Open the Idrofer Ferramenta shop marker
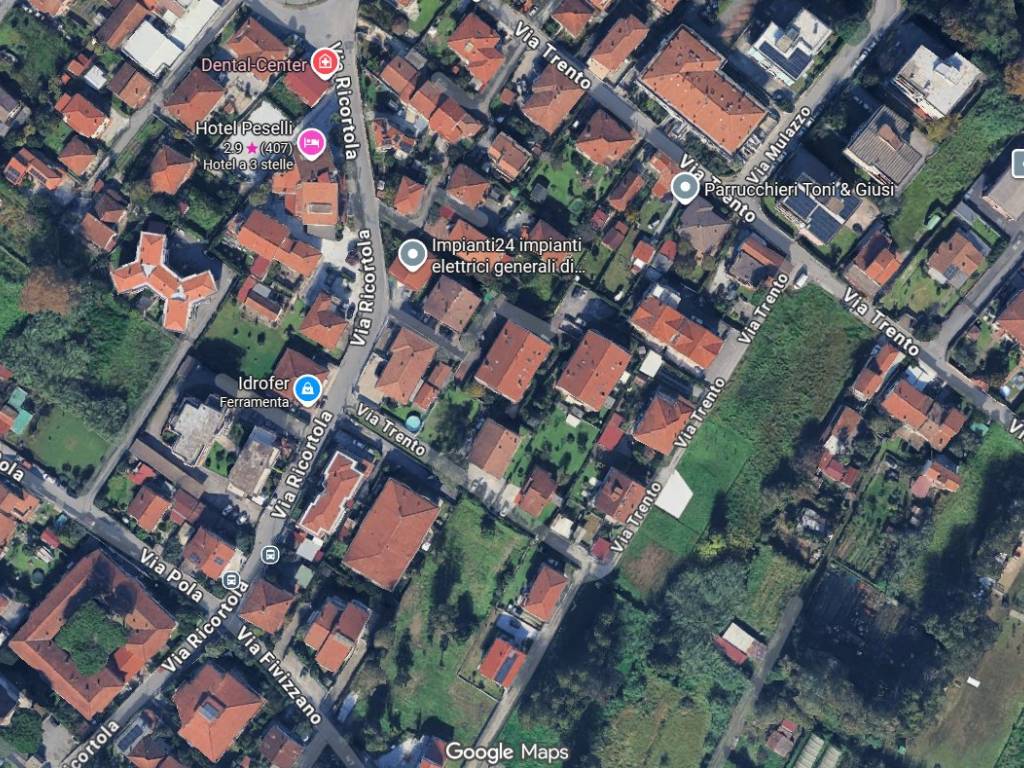This screenshot has width=1024, height=768. click(308, 388)
